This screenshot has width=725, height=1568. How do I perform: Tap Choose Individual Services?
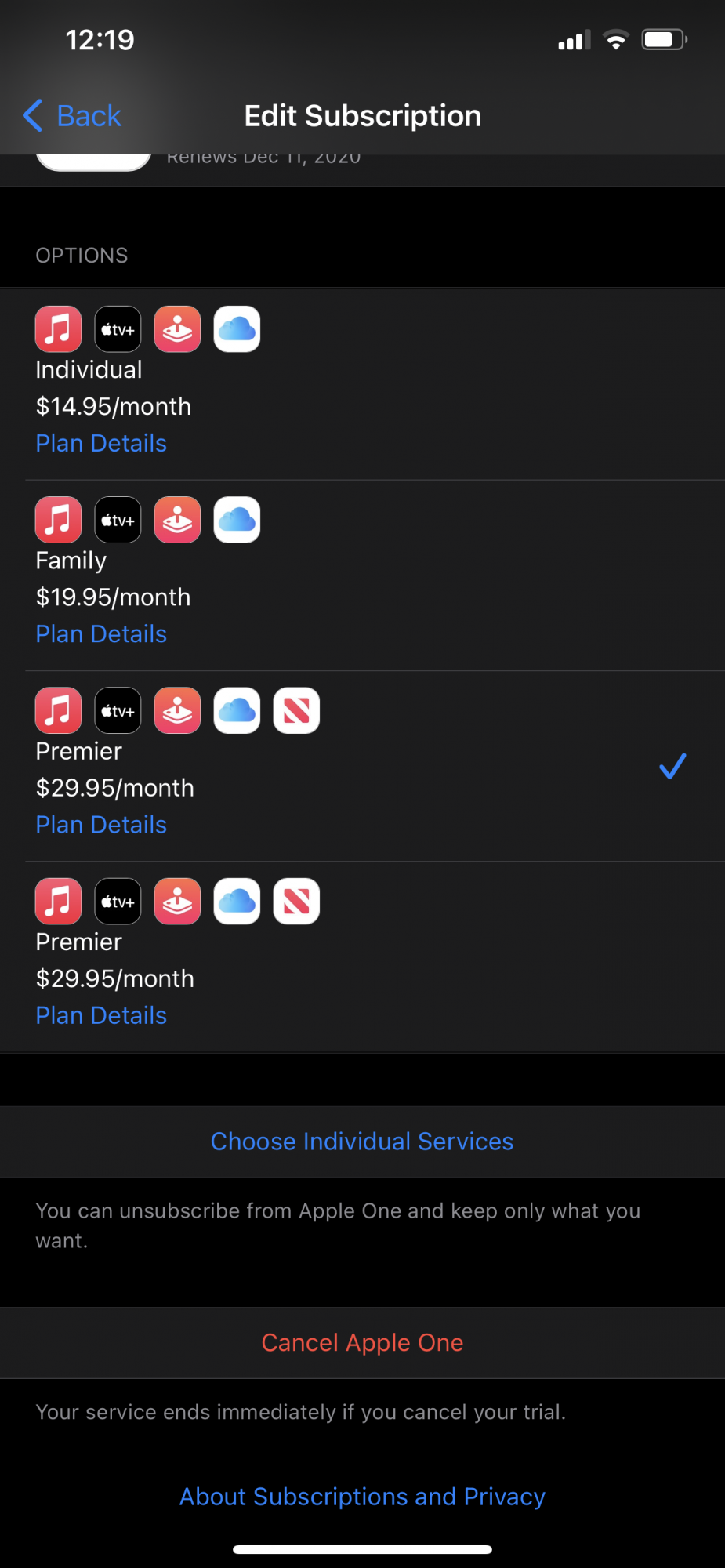tap(362, 1142)
